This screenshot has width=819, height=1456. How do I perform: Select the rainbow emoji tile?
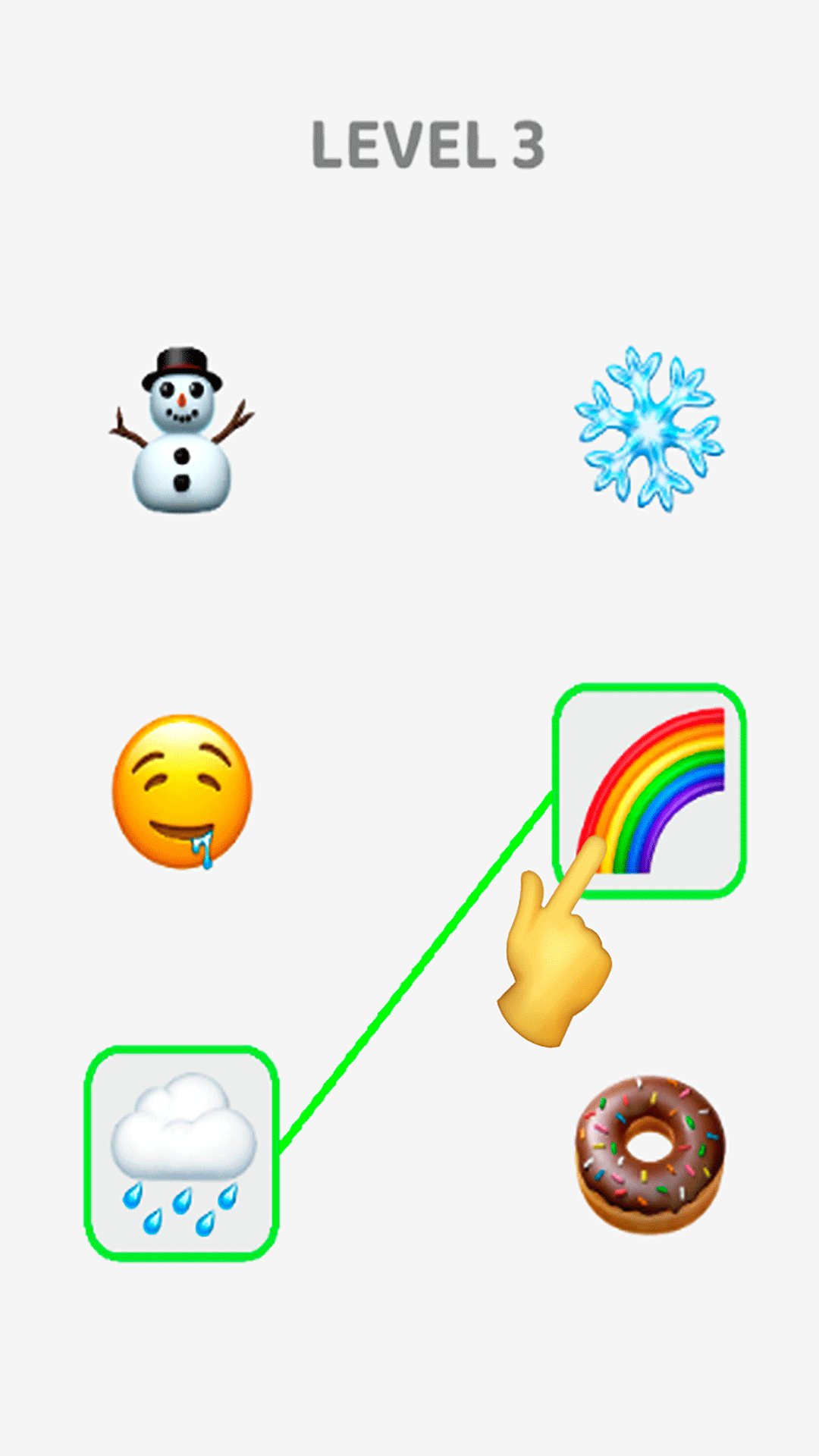[x=650, y=791]
